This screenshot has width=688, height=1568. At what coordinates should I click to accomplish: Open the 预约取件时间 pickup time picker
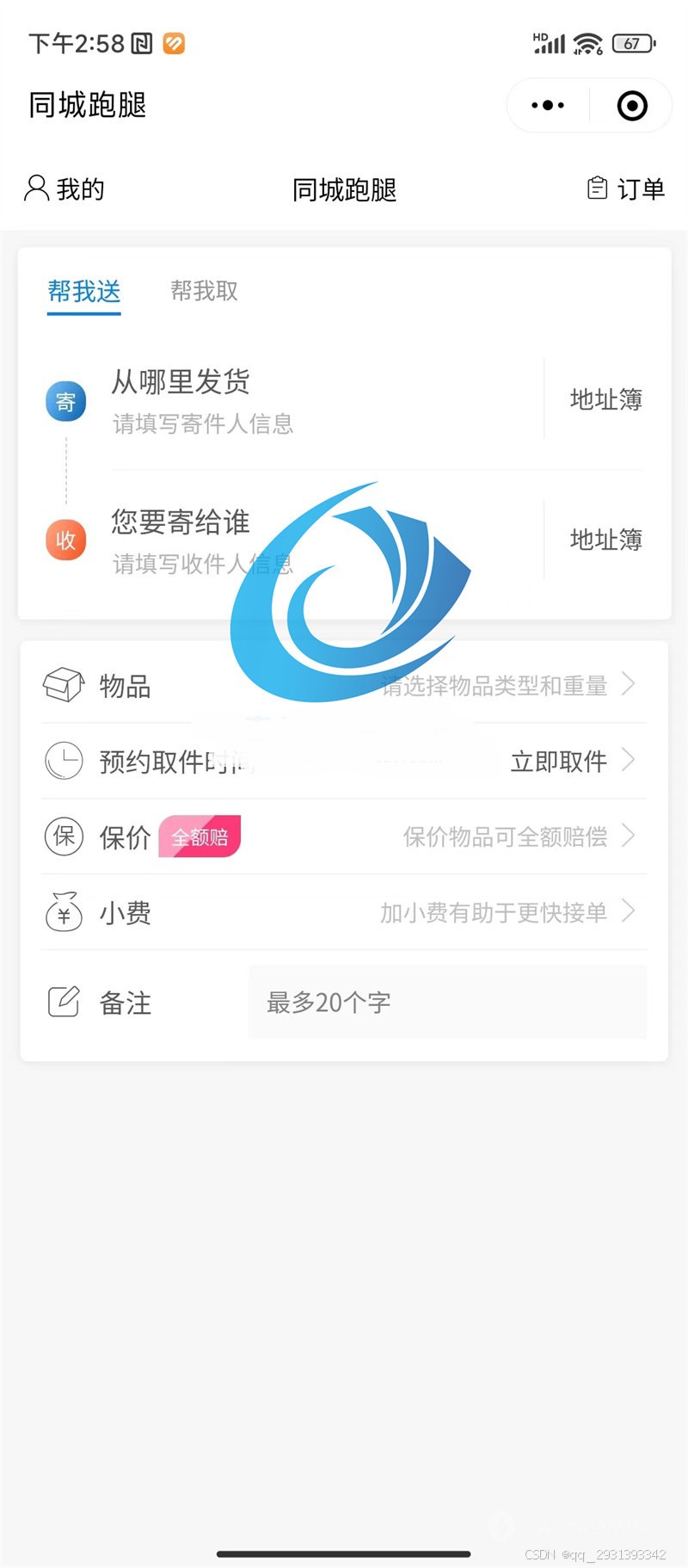pos(344,761)
